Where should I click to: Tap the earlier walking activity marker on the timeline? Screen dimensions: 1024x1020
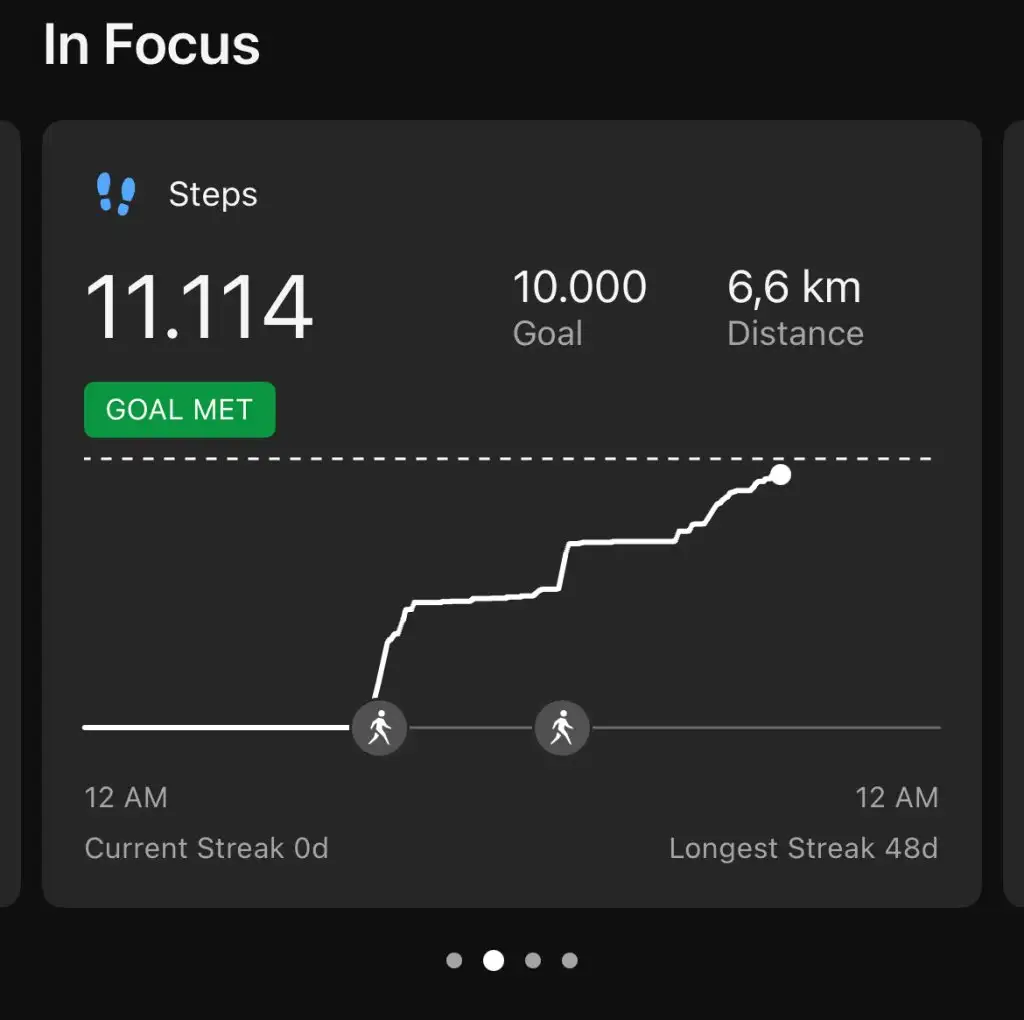(x=379, y=727)
